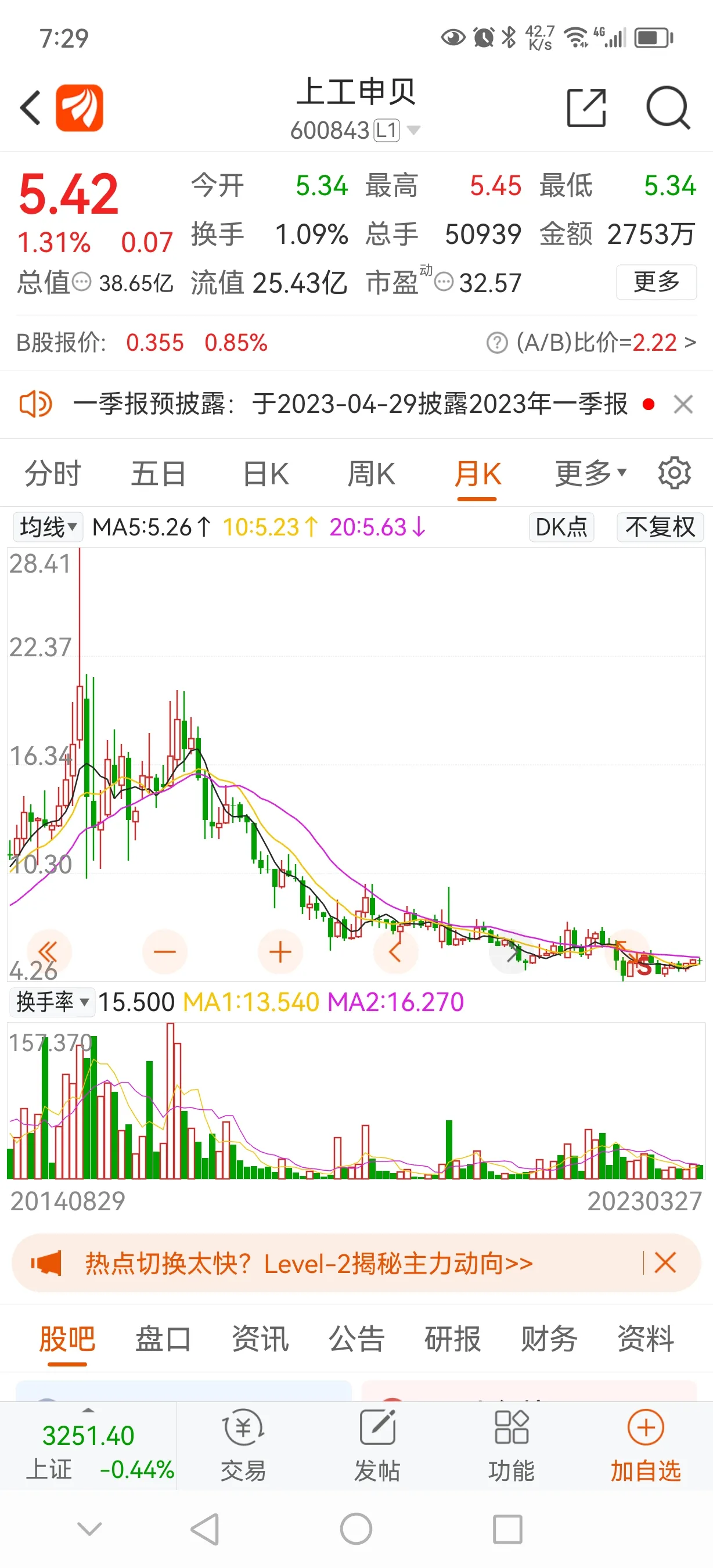Switch to the 公告 tab
This screenshot has width=713, height=1568.
point(356,1339)
